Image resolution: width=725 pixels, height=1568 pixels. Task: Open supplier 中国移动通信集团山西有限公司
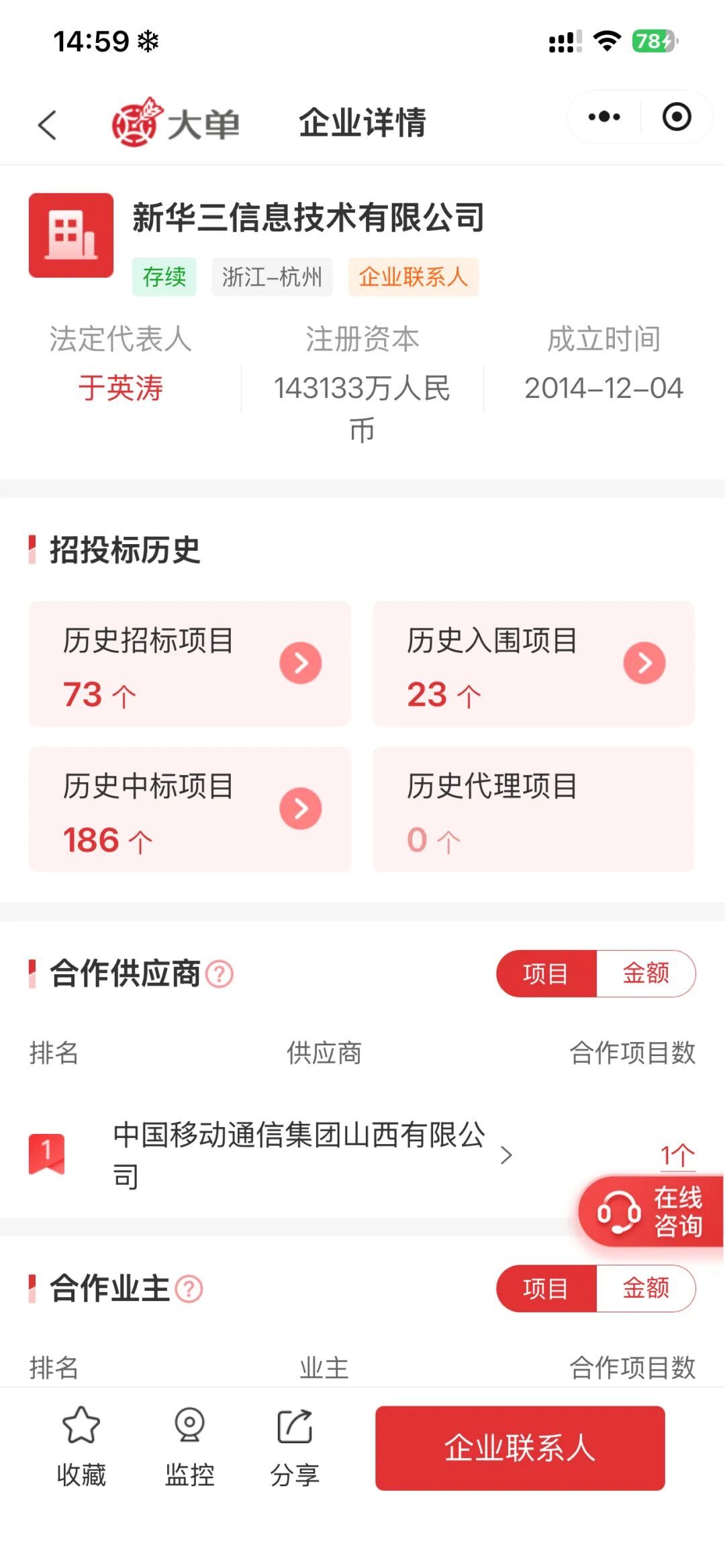pyautogui.click(x=299, y=1155)
